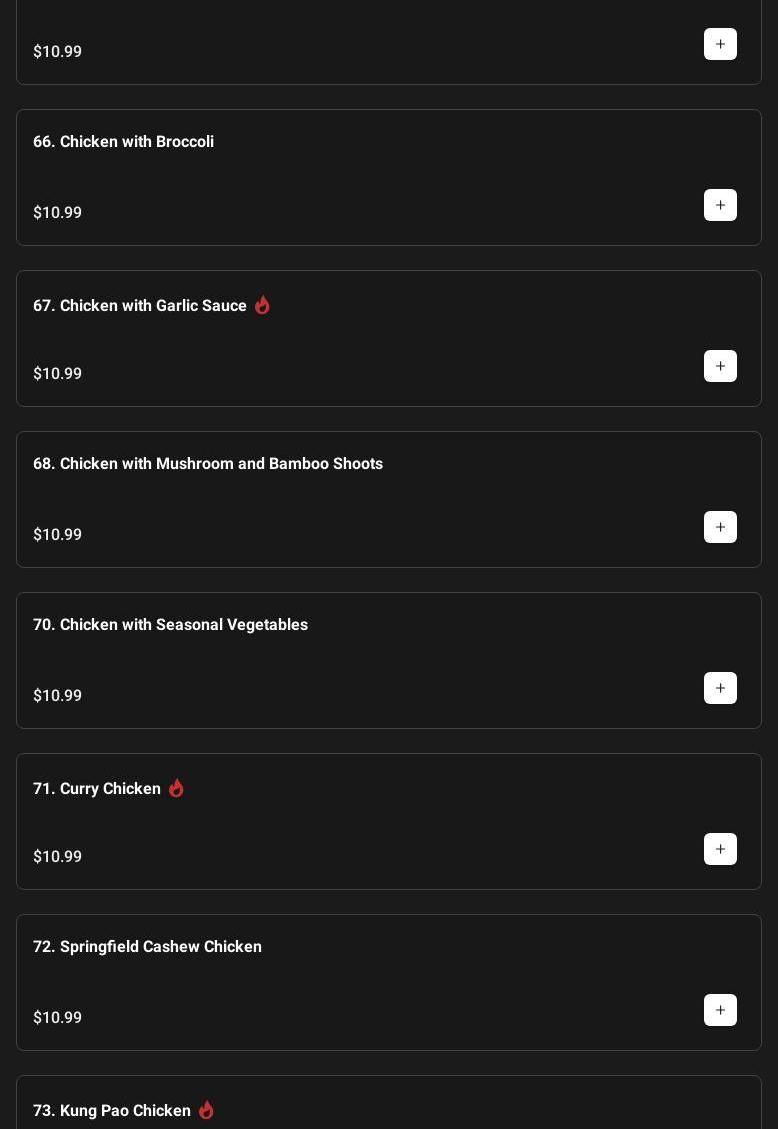Screen dimensions: 778x1129
Task: View the Chicken with Seasonal Vegetables item
Action: (170, 625)
